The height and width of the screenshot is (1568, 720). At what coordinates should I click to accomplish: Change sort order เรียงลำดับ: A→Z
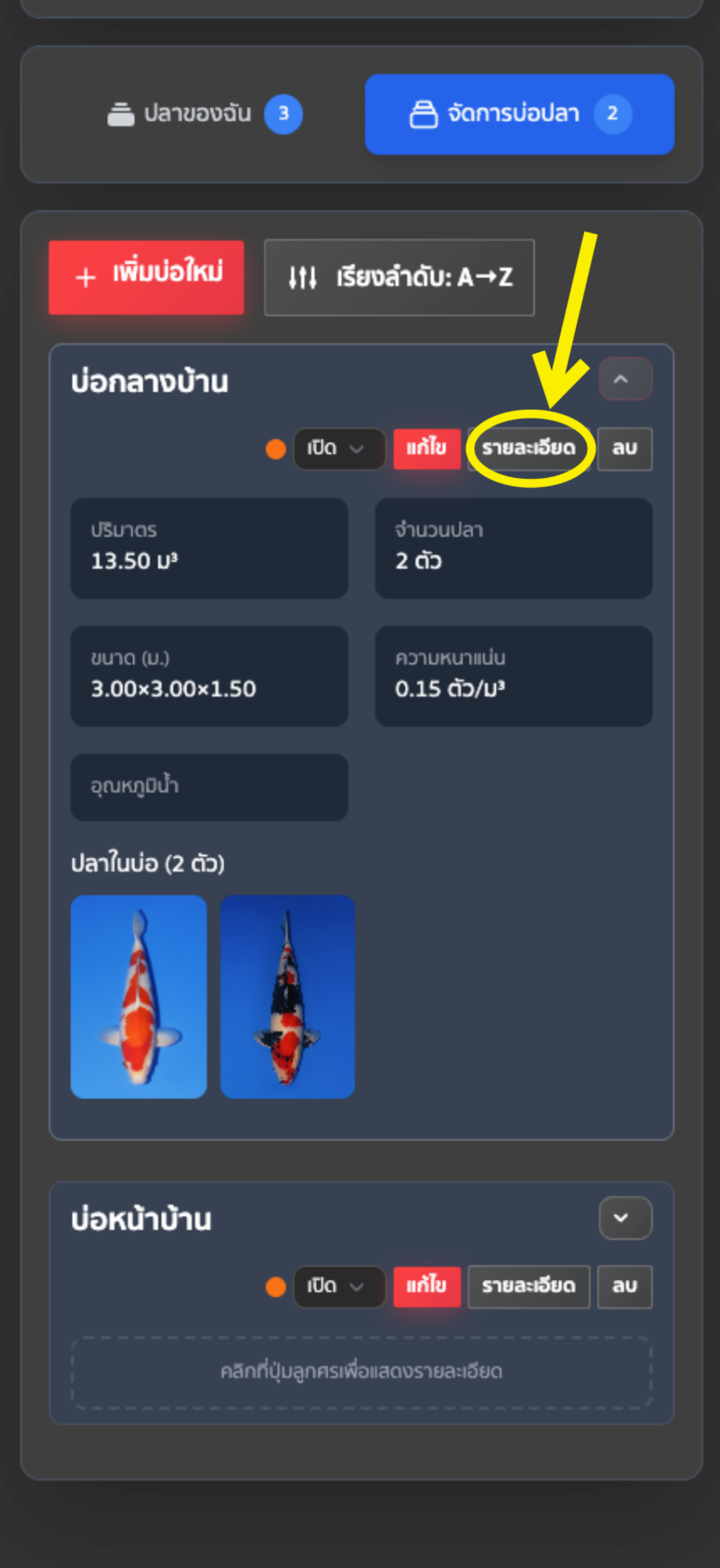pos(399,278)
